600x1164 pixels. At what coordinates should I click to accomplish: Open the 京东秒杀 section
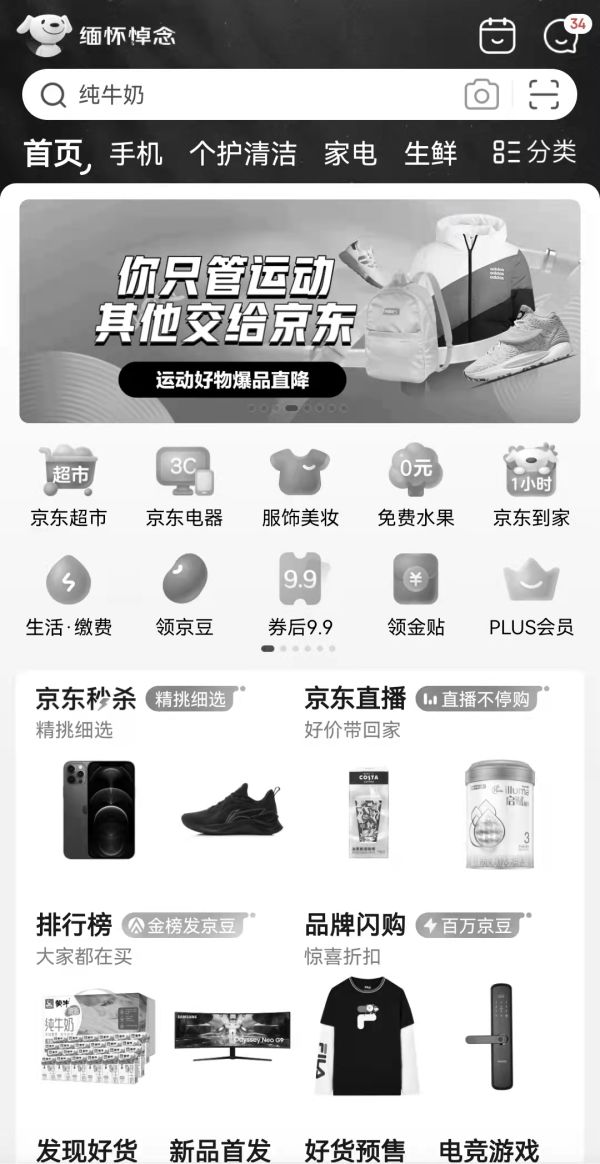click(86, 698)
